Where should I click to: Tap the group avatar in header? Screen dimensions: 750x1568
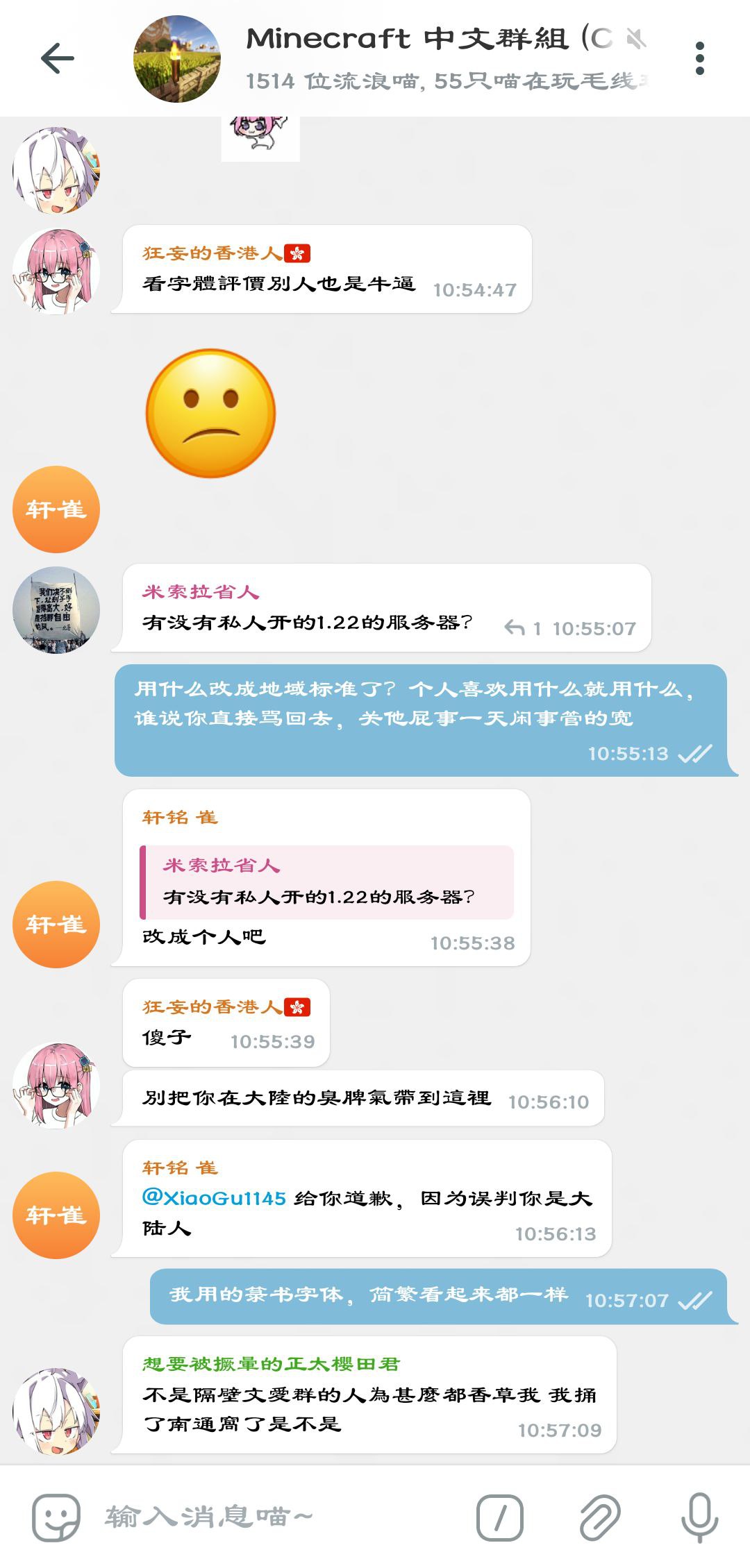click(177, 59)
